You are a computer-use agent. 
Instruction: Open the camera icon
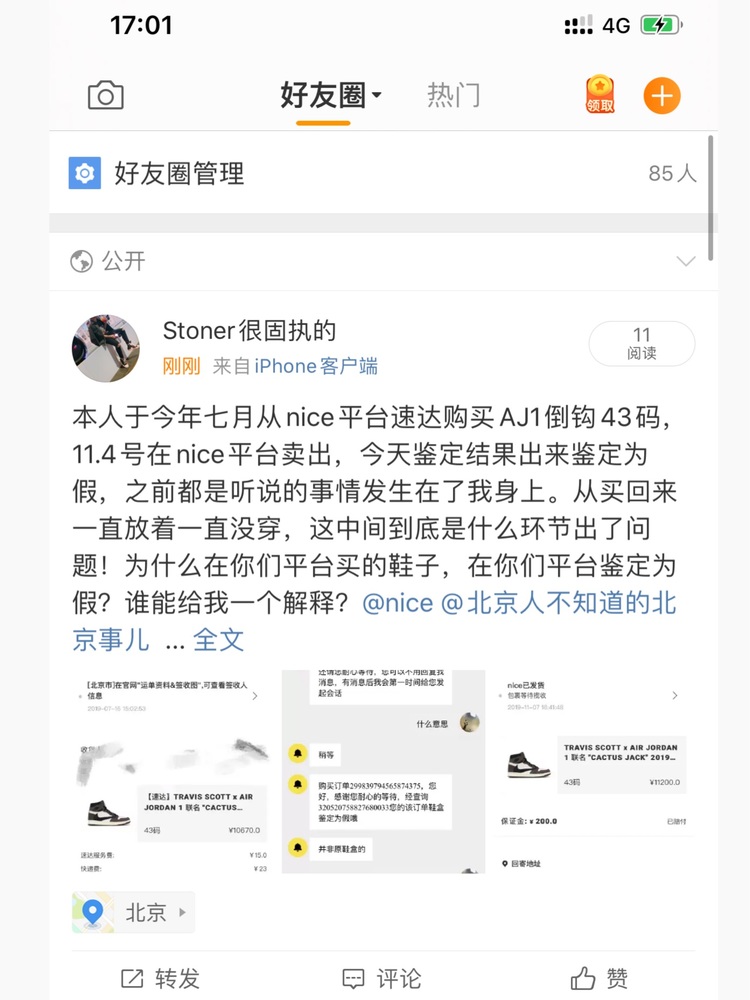tap(105, 96)
